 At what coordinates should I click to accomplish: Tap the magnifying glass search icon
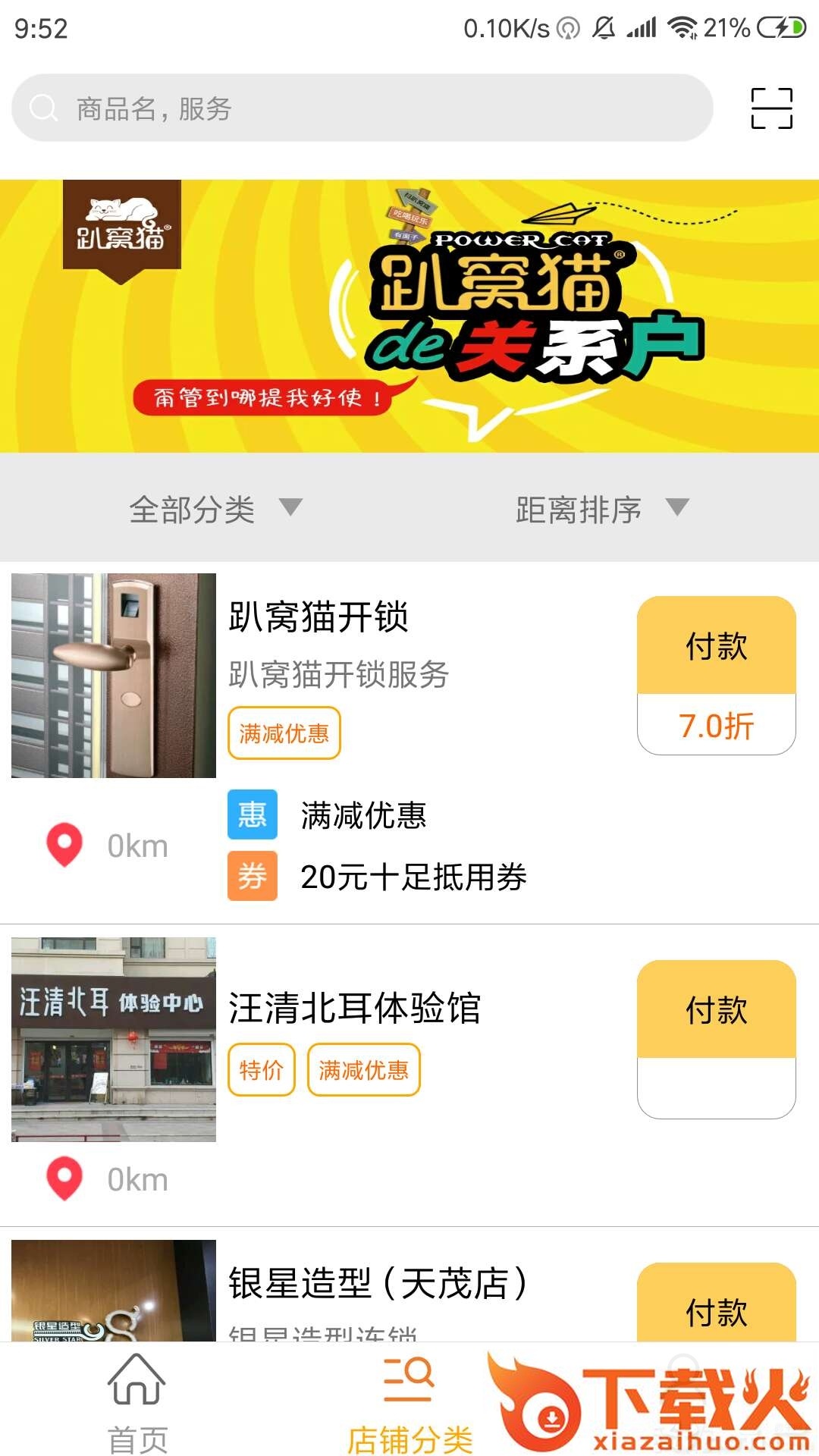pyautogui.click(x=43, y=108)
